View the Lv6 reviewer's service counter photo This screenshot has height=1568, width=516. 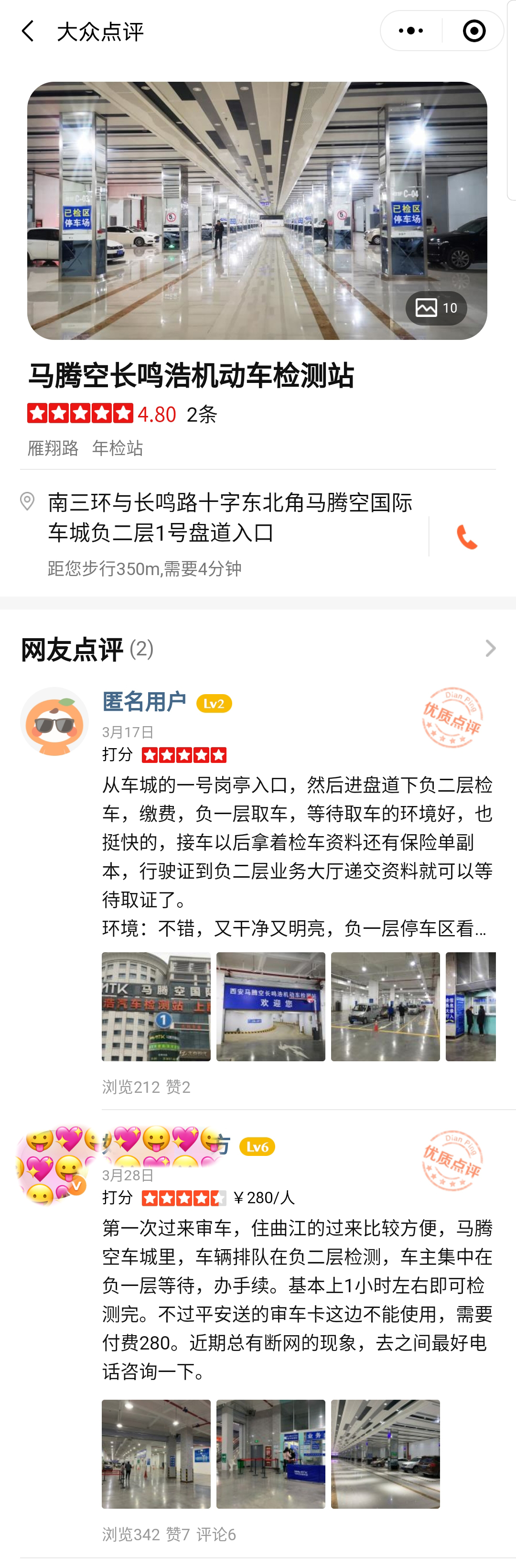271,1454
